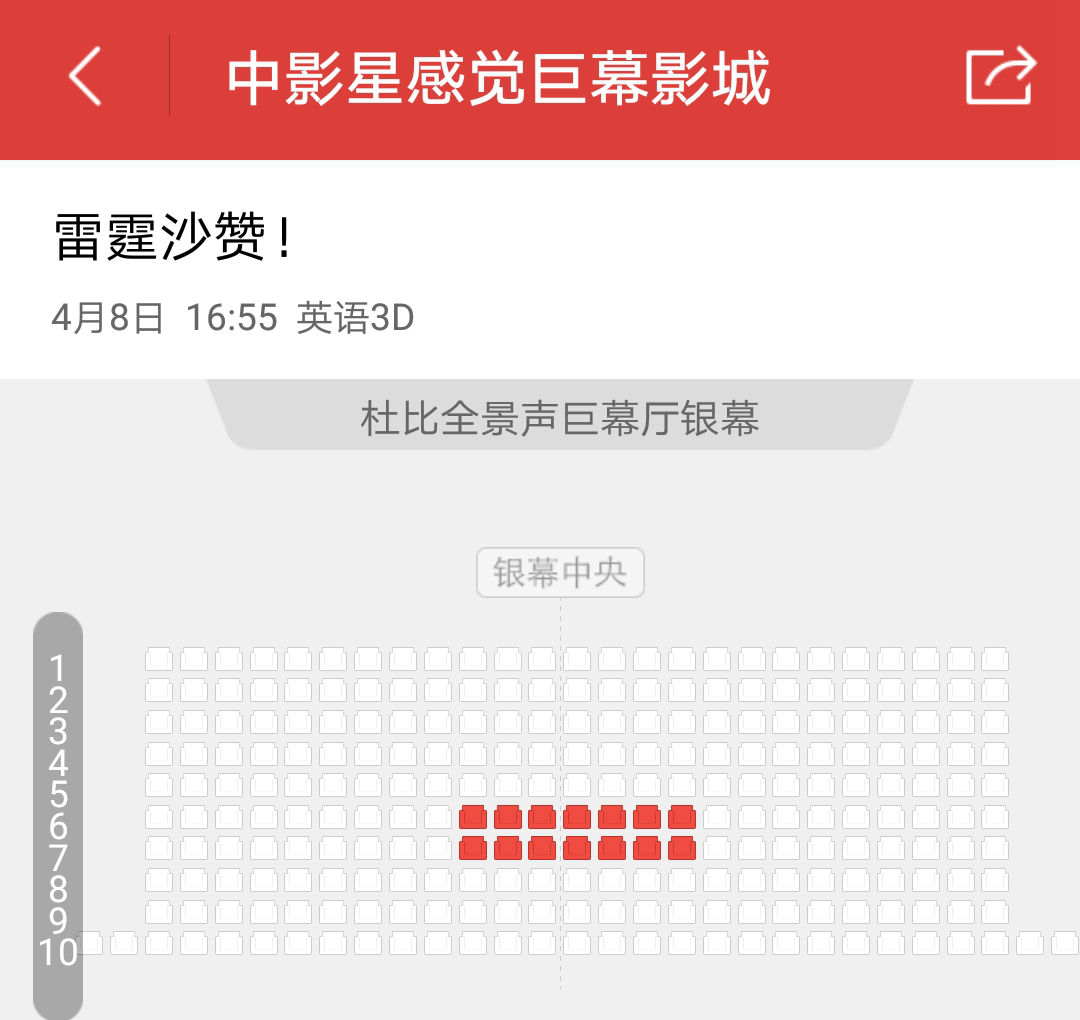
Task: Share this movie showtime
Action: click(1000, 76)
